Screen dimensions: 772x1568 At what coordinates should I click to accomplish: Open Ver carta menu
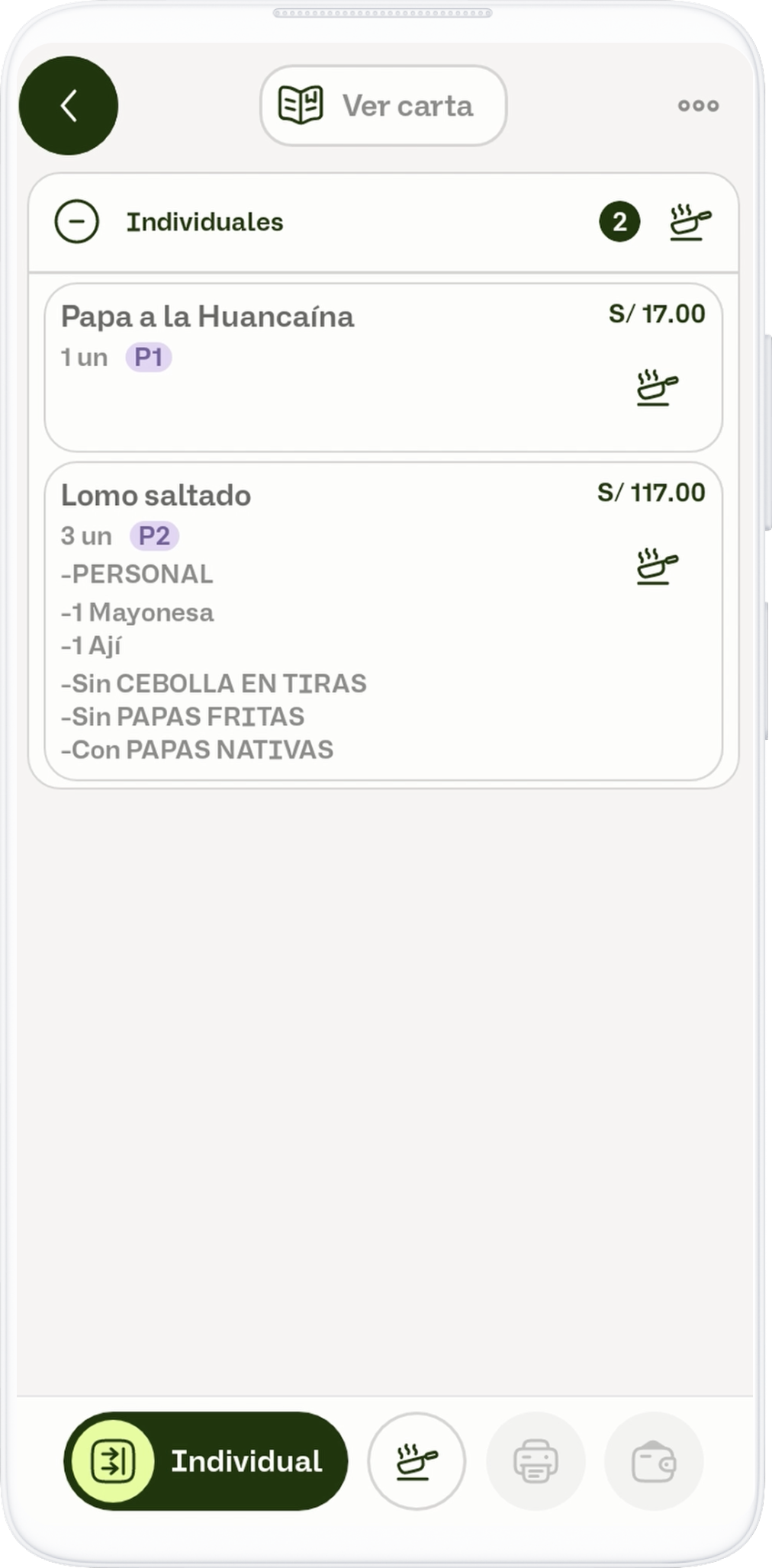coord(383,106)
